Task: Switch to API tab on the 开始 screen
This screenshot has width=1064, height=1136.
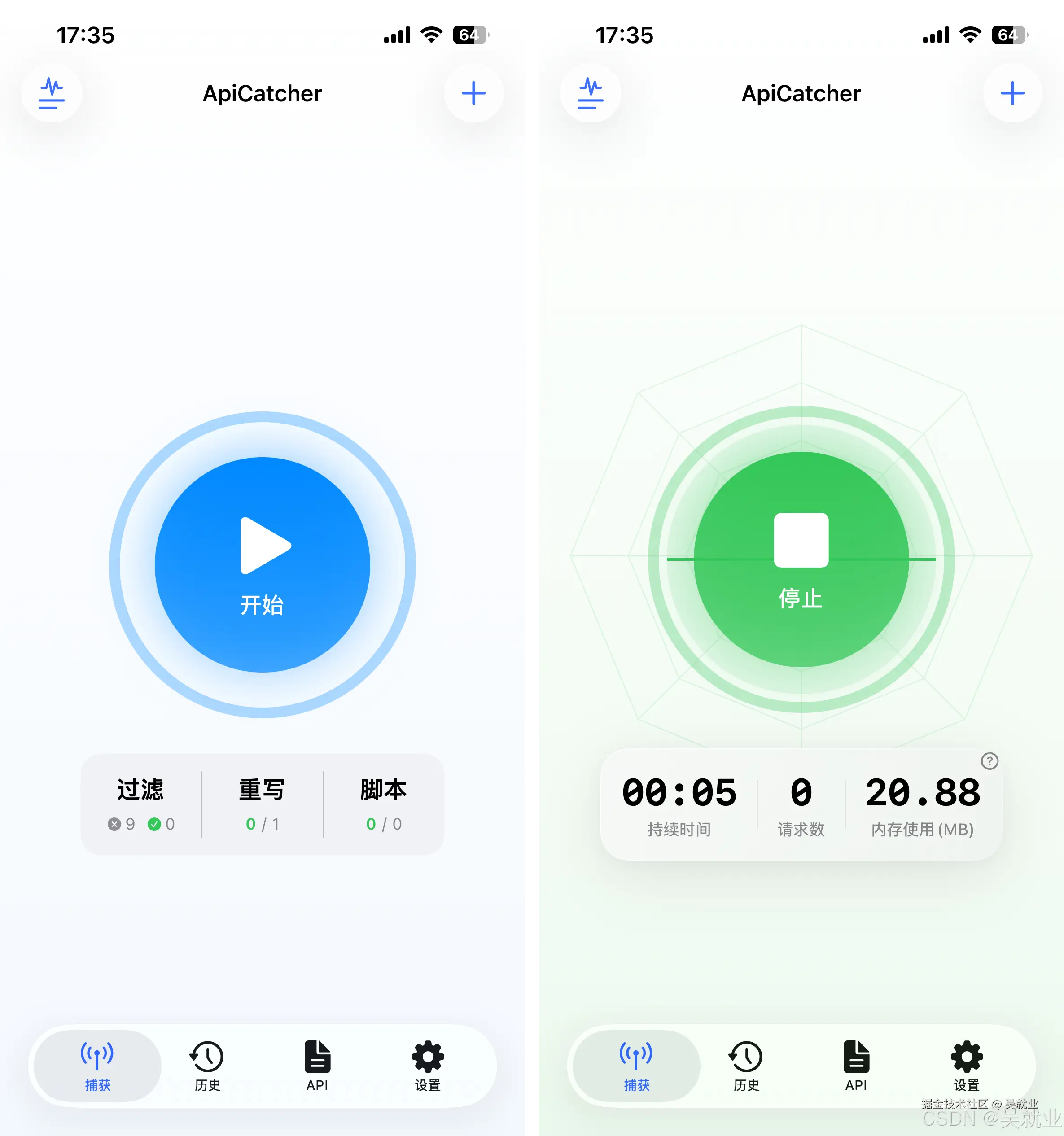Action: (x=317, y=1065)
